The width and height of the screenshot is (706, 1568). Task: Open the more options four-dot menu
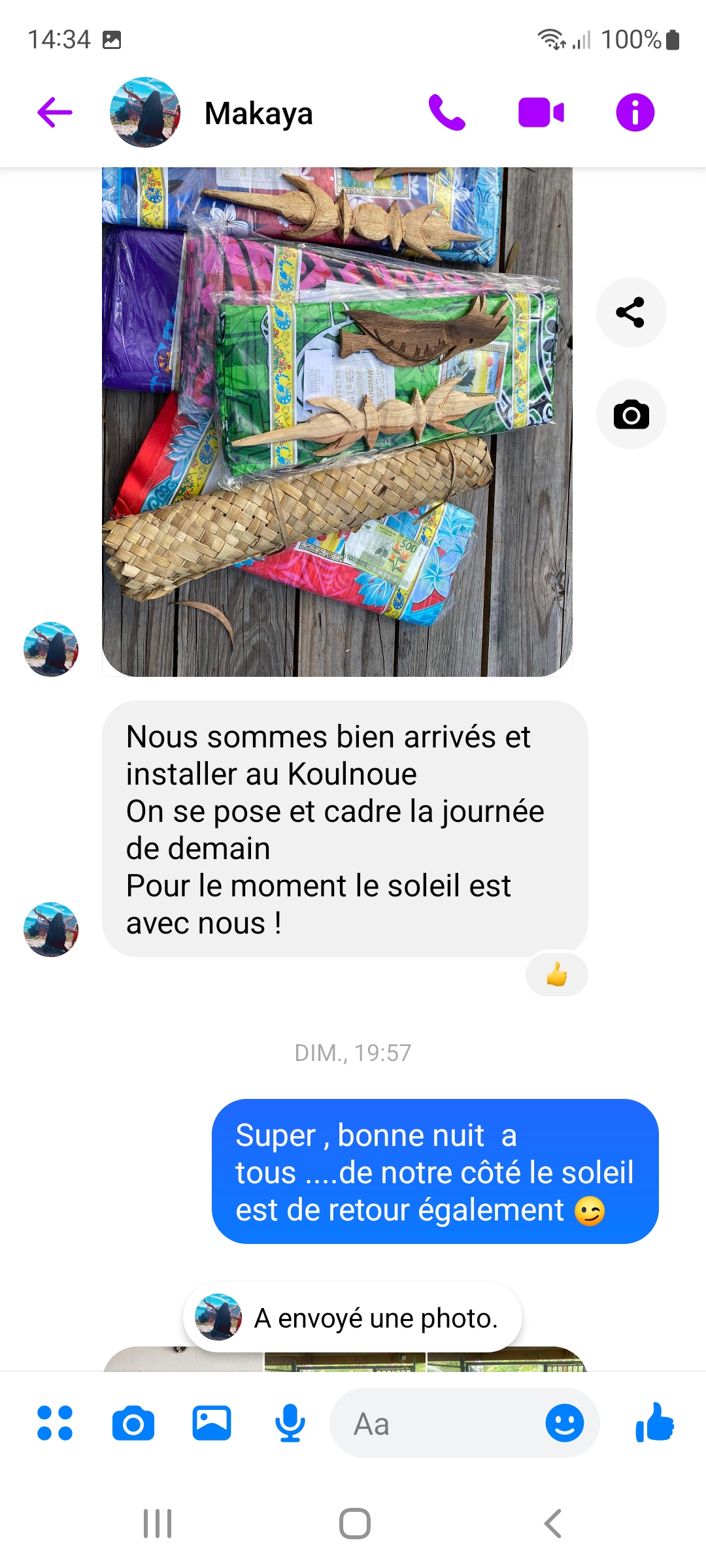coord(55,1423)
